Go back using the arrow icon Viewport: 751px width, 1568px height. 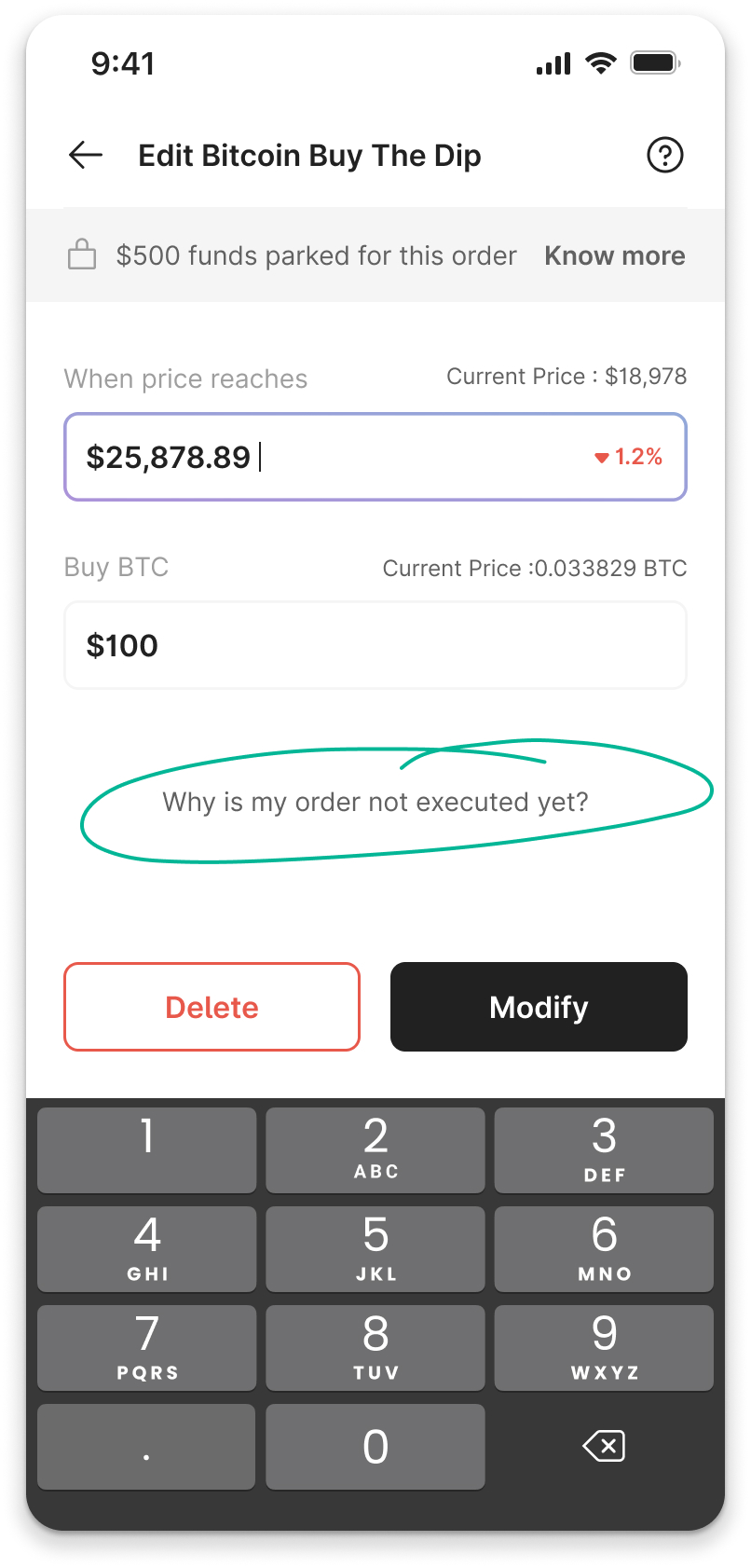coord(86,155)
